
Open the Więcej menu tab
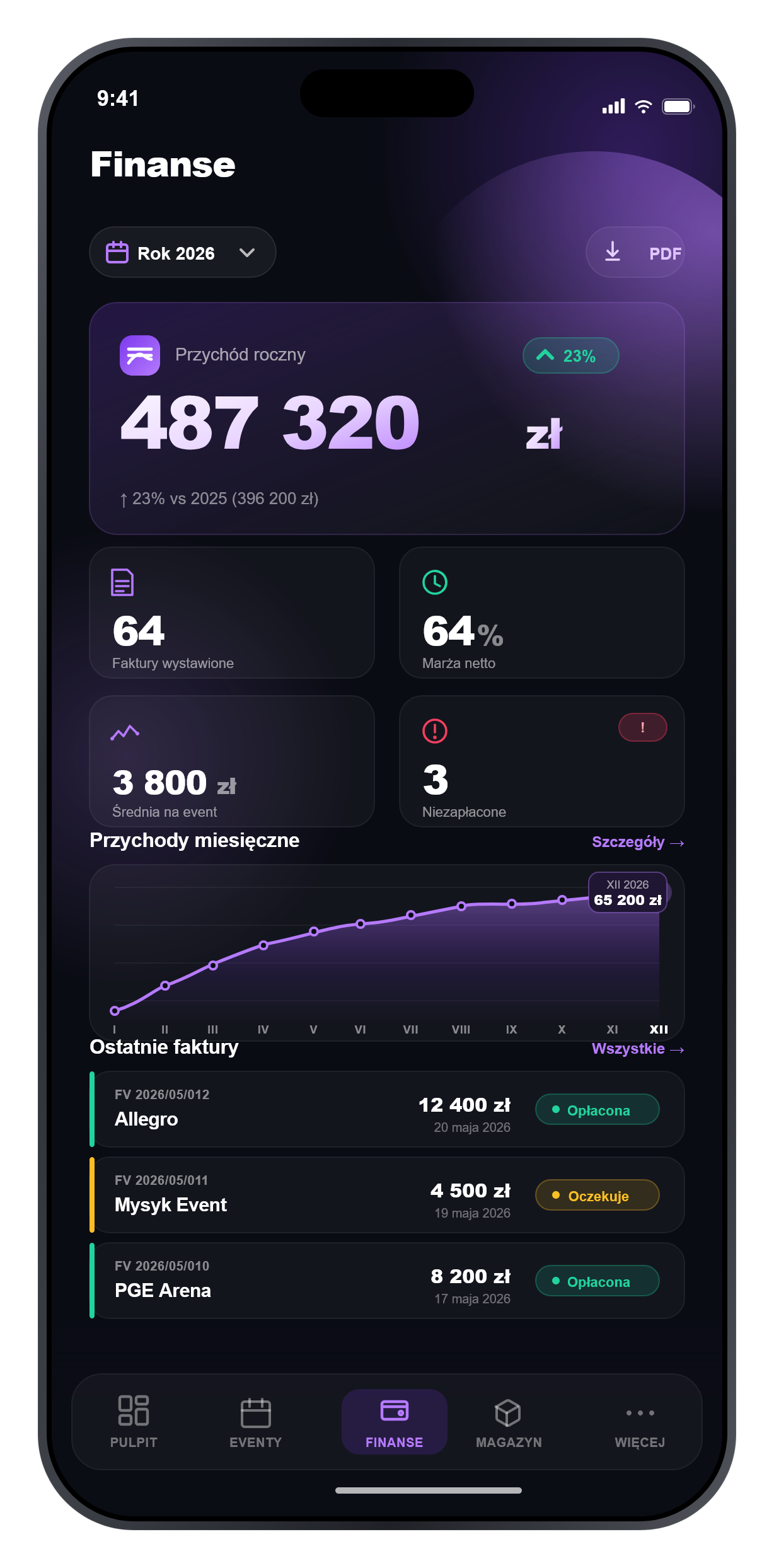(640, 1422)
